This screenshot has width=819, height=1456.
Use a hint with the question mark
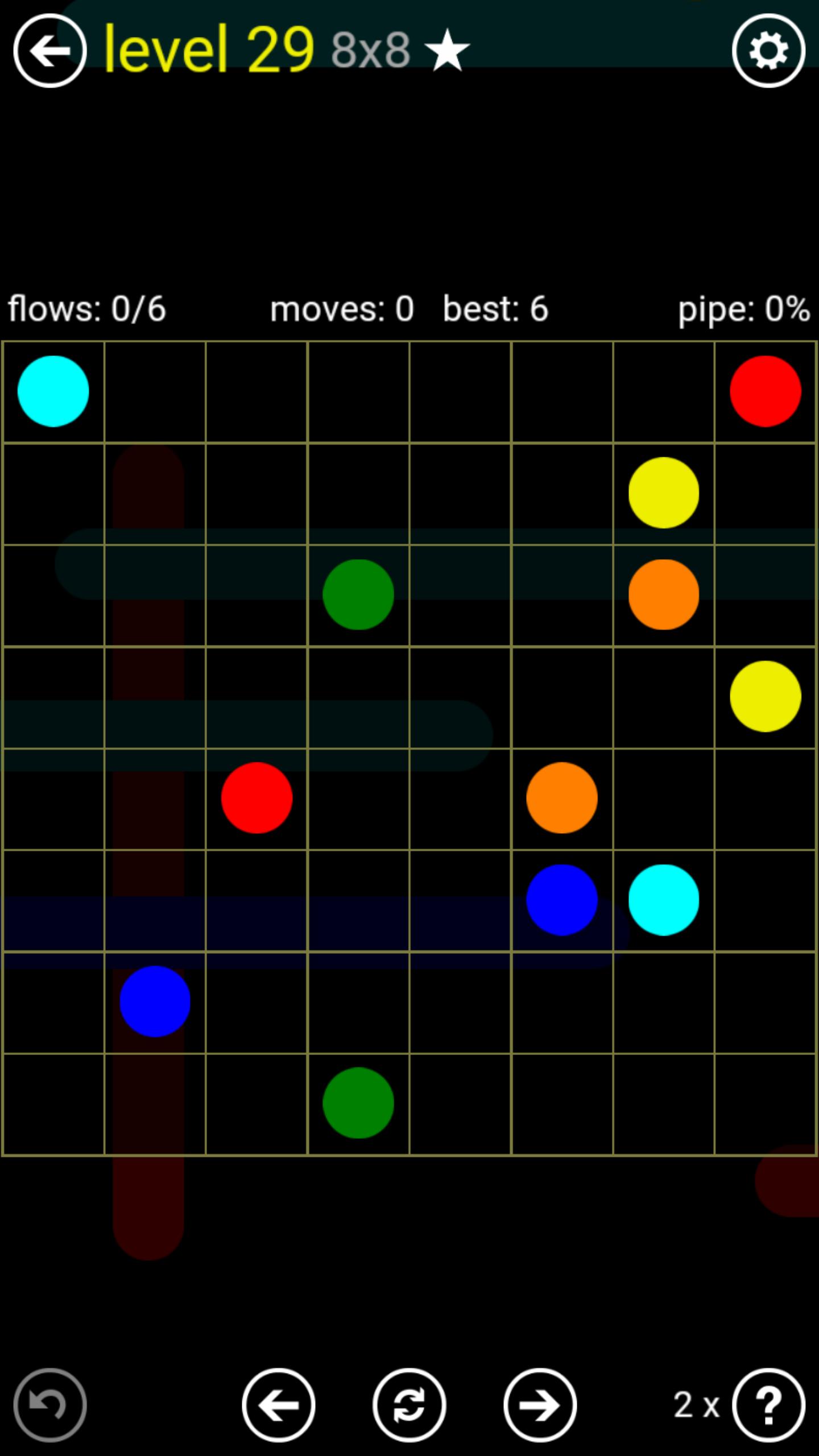tap(768, 1405)
